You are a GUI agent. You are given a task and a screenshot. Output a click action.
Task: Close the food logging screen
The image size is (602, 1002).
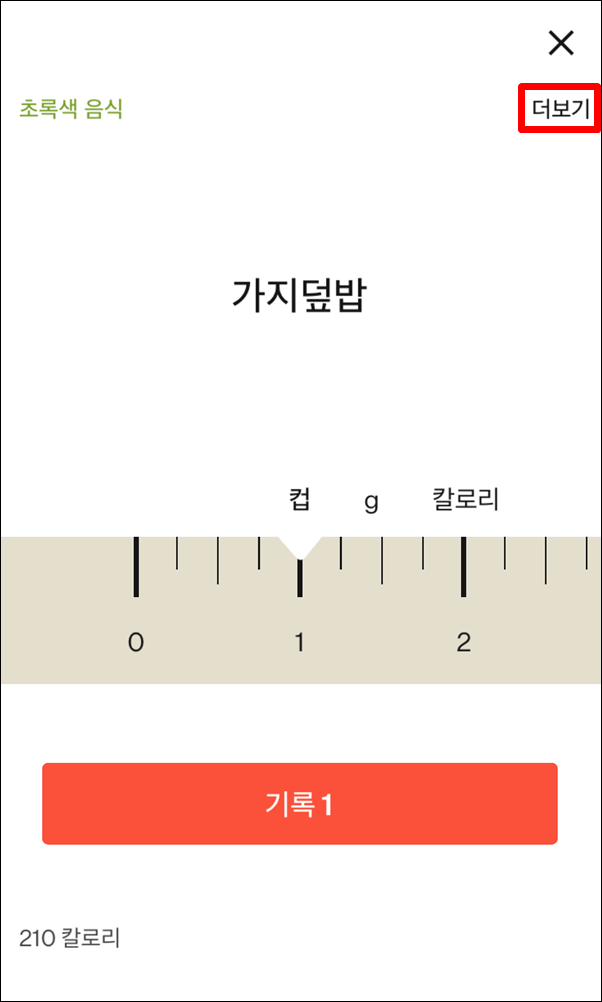coord(561,43)
